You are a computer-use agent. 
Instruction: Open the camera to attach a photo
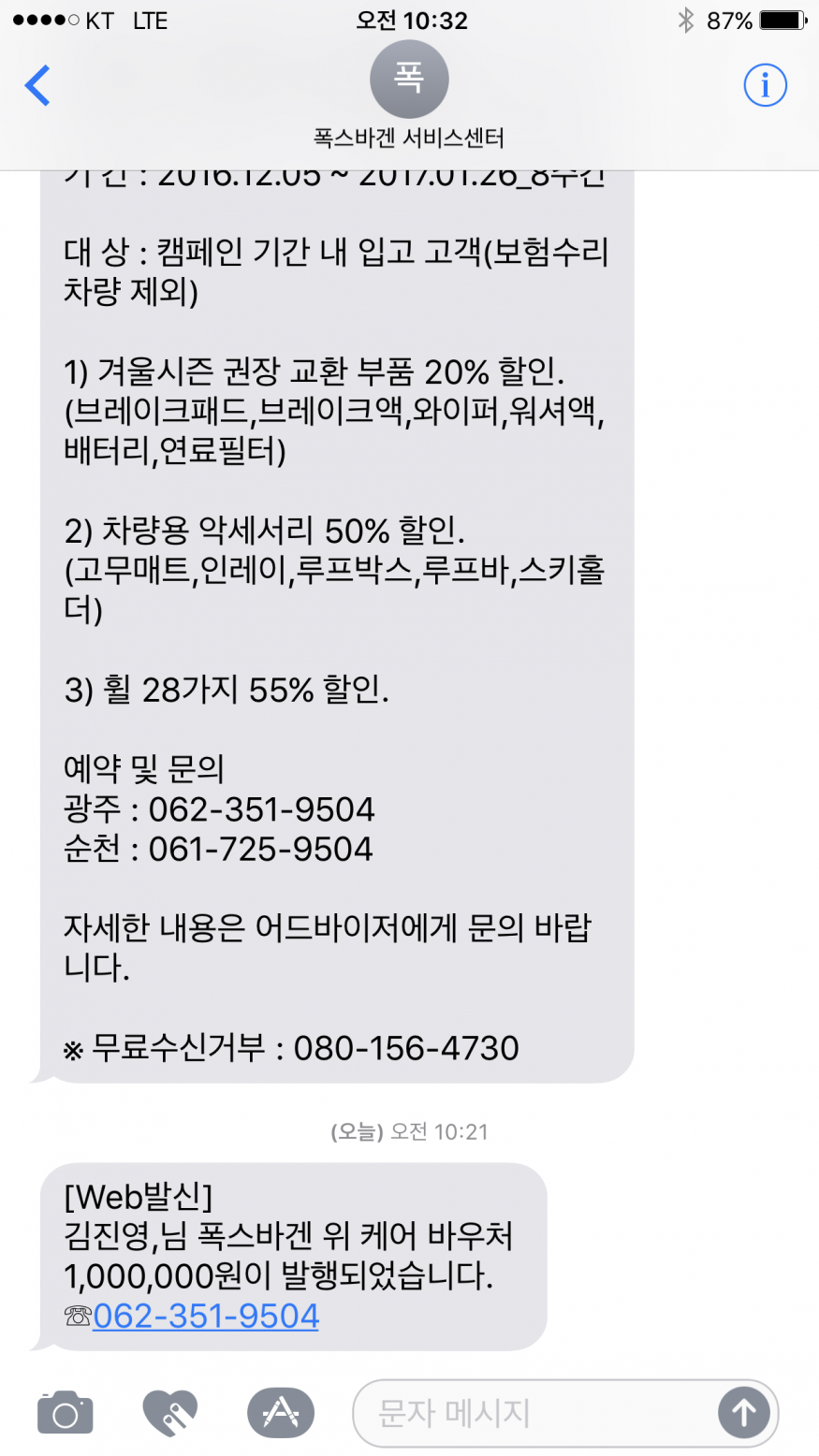pyautogui.click(x=66, y=1412)
